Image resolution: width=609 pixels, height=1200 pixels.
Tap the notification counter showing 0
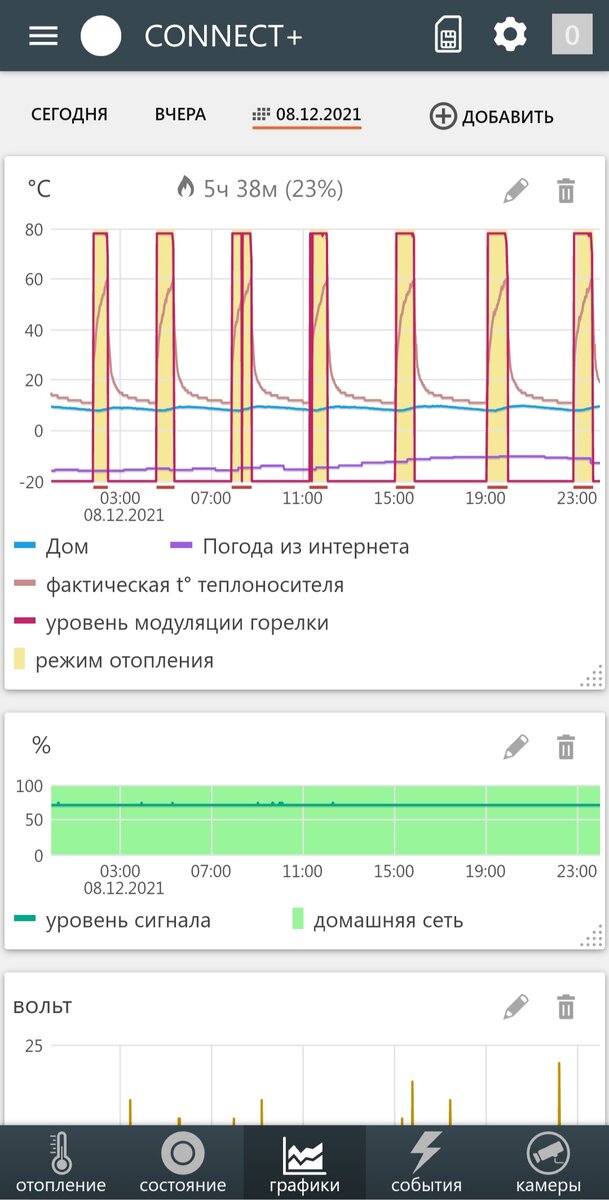click(571, 36)
